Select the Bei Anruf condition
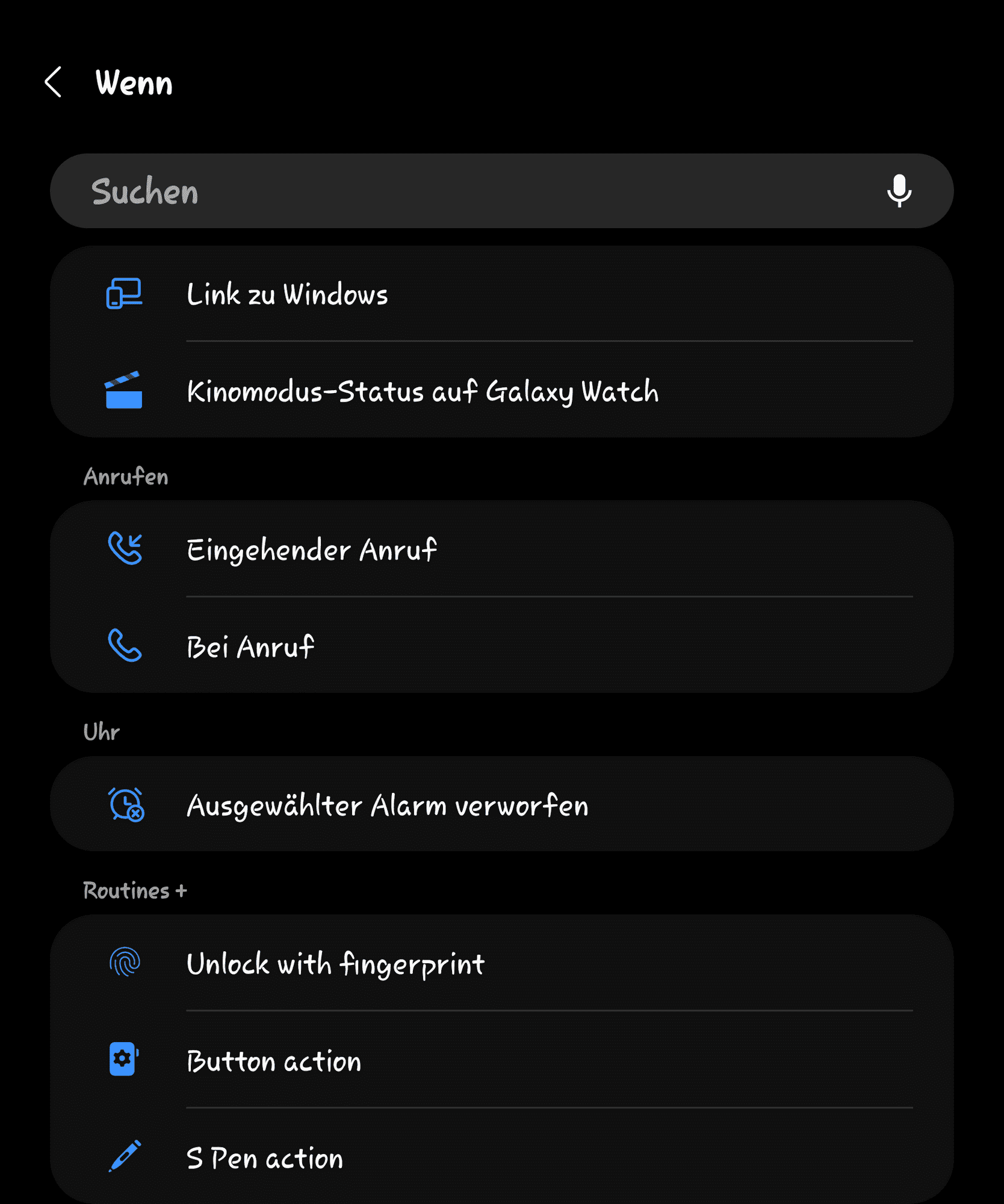Screen dimensions: 1004x1204 pos(501,647)
